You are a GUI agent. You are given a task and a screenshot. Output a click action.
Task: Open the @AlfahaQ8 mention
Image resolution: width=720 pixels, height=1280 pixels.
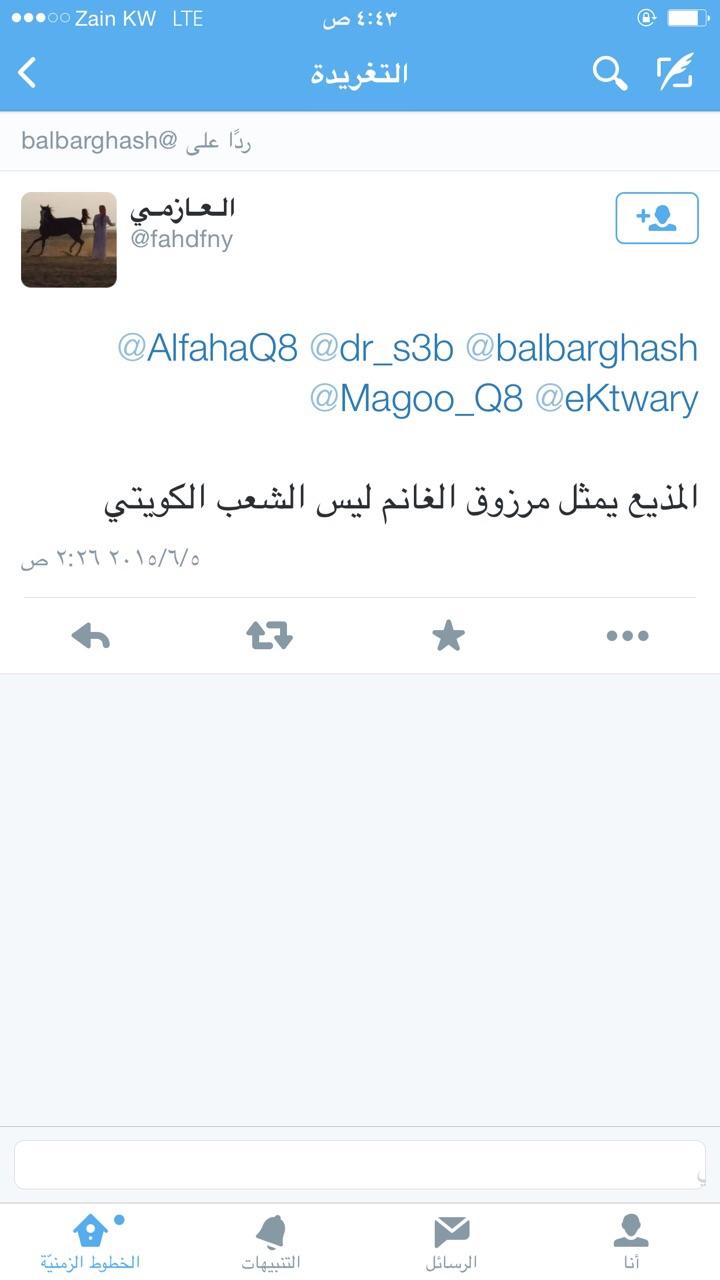[208, 348]
